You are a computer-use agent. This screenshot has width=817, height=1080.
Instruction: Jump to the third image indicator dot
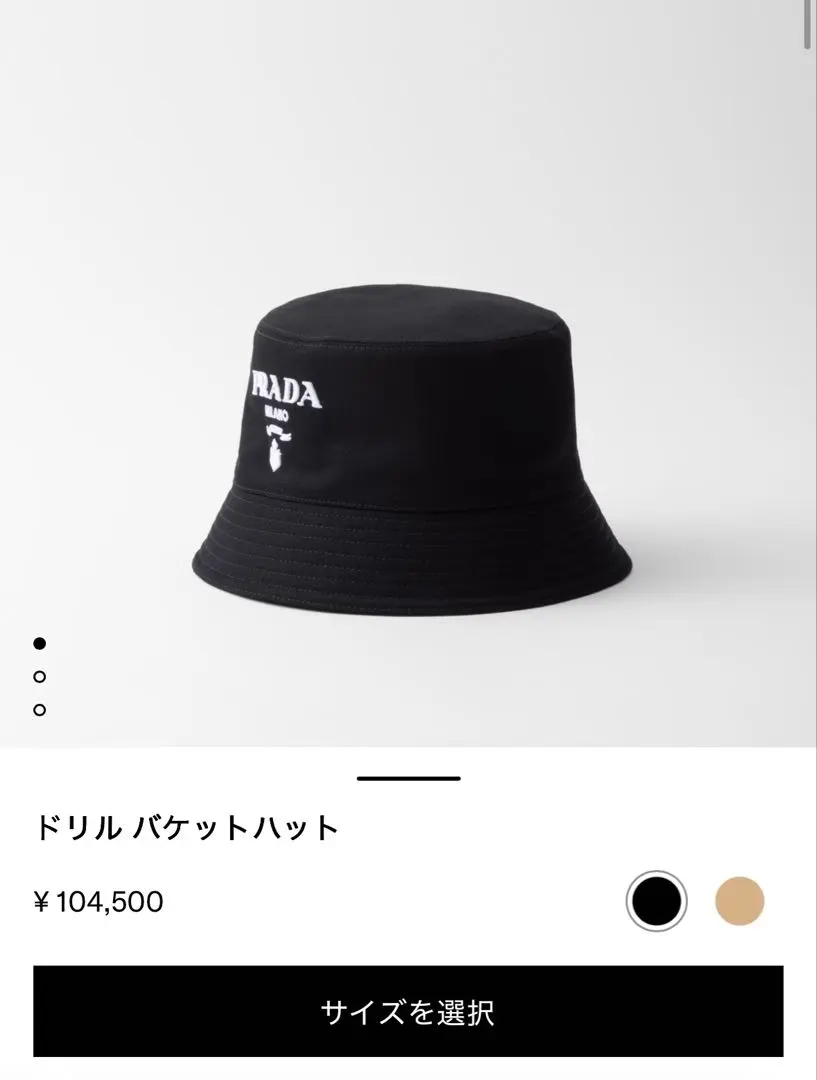pos(40,710)
